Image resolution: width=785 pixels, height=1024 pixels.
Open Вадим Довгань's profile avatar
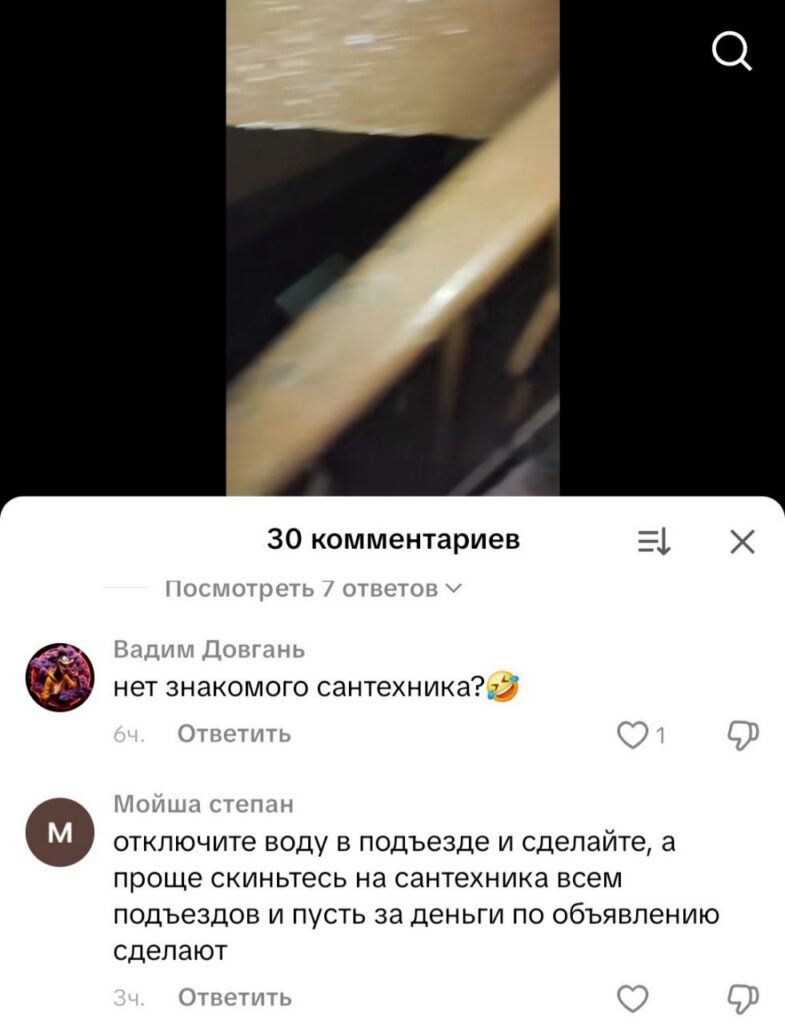[x=59, y=677]
